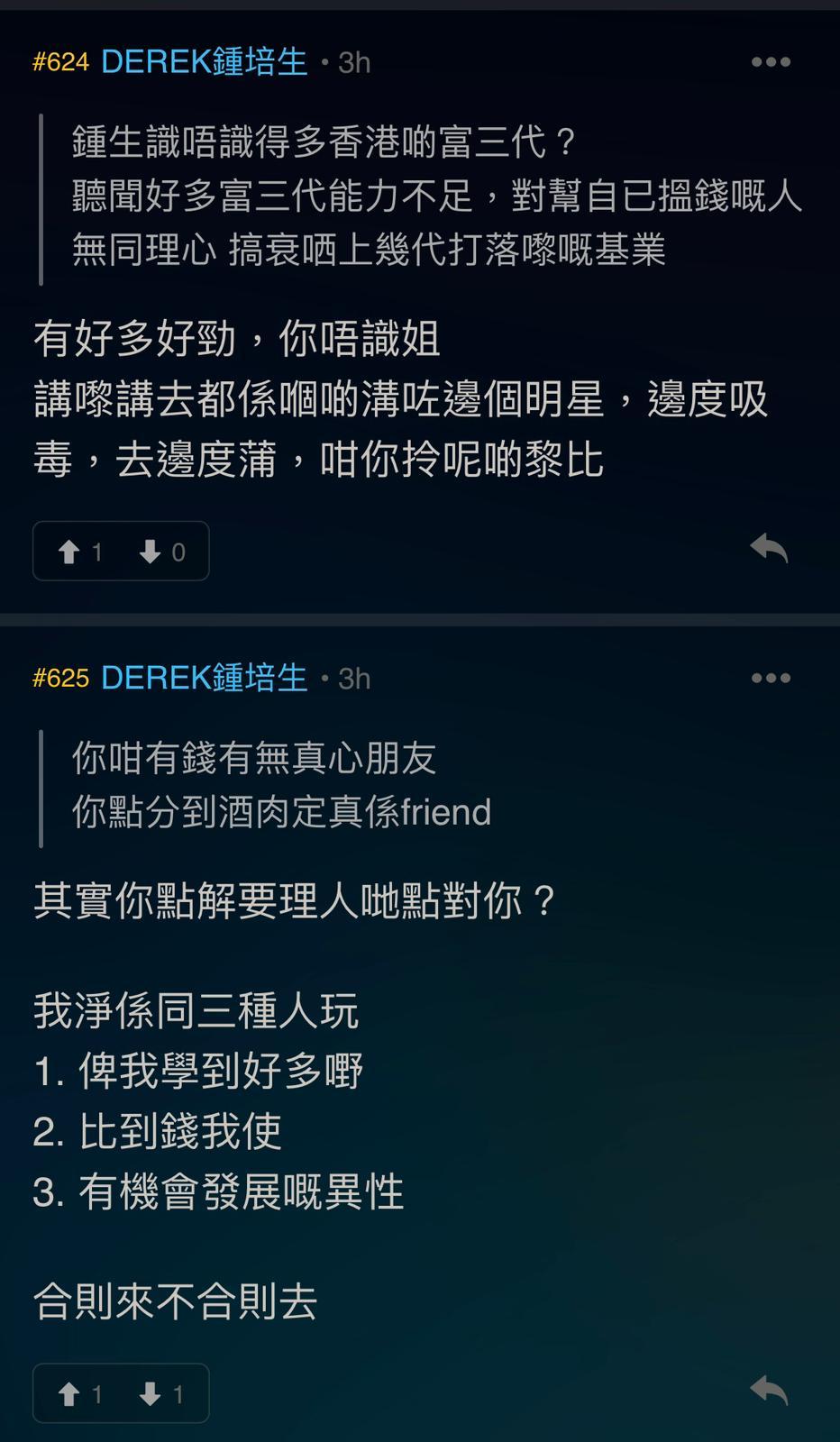Downvote post #625
Image resolution: width=840 pixels, height=1442 pixels.
(151, 1394)
